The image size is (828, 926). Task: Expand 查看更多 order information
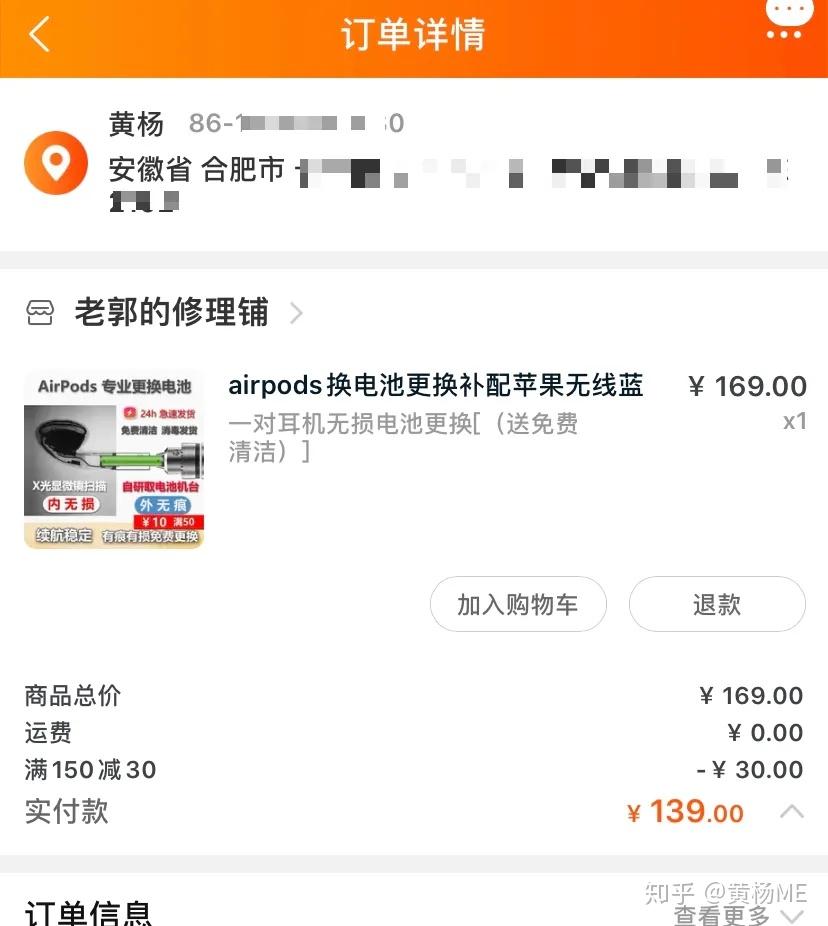pos(738,915)
